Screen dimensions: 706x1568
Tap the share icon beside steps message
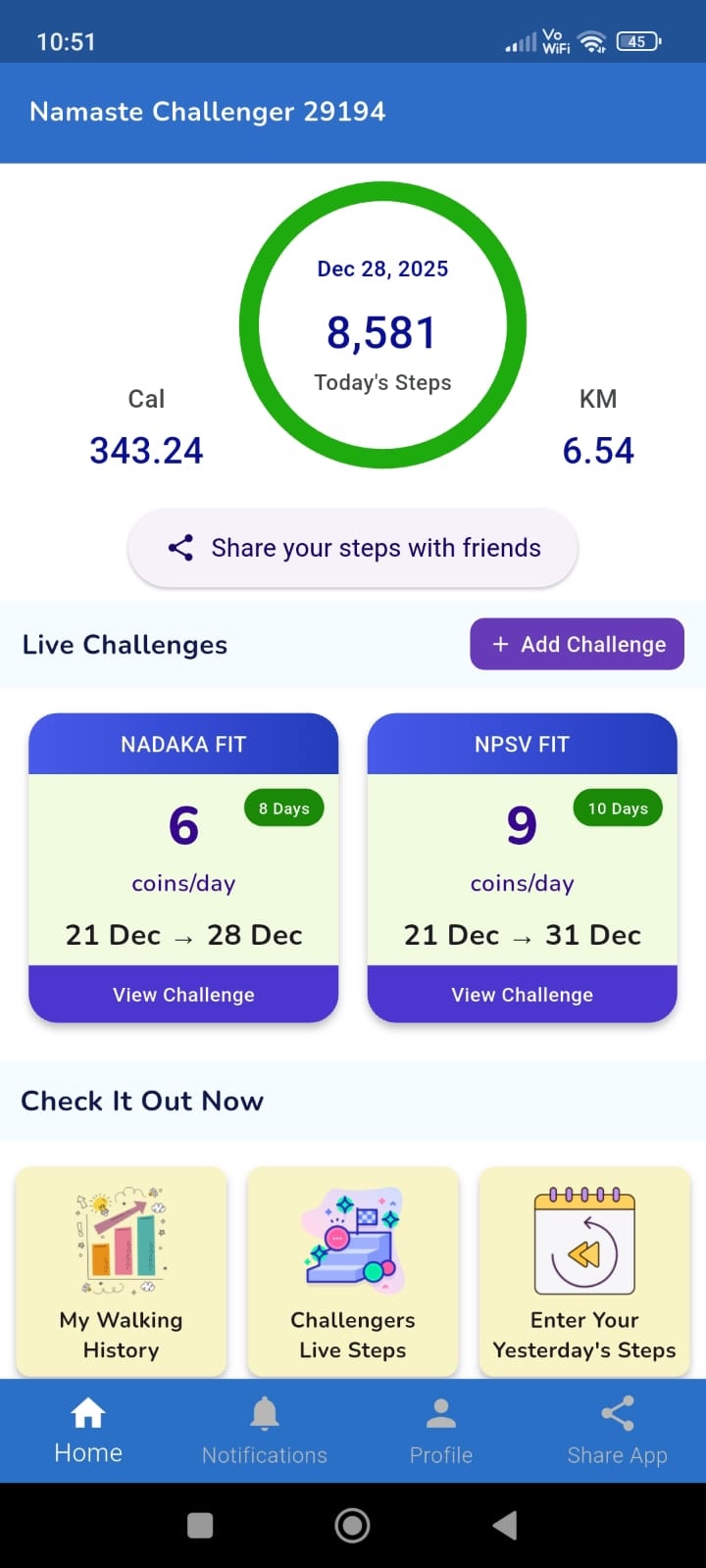[180, 548]
